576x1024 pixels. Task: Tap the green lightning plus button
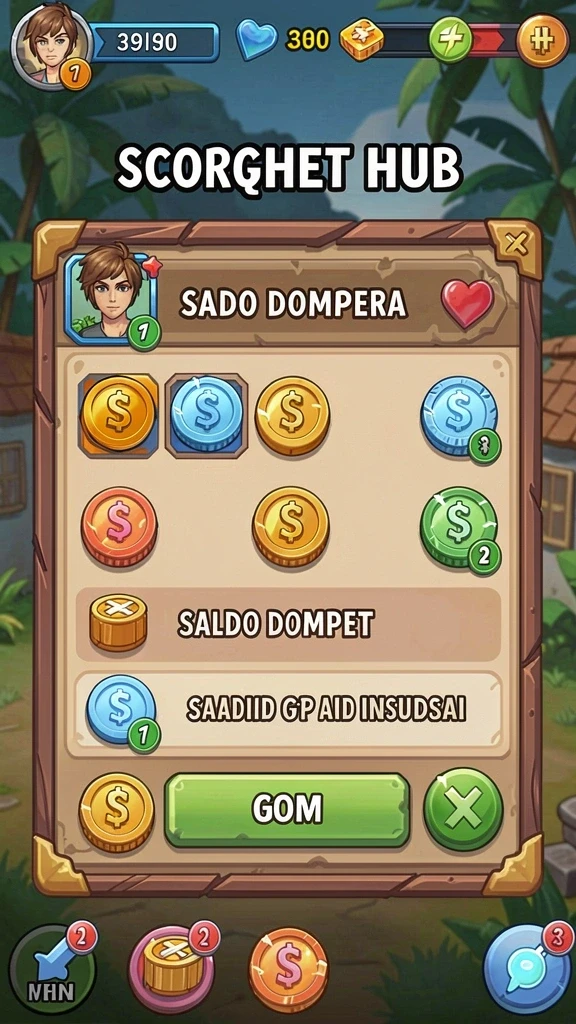click(451, 39)
